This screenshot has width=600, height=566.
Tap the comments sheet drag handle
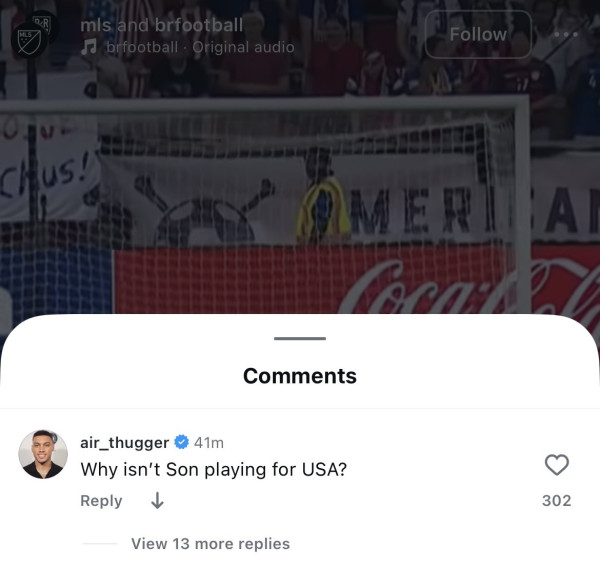300,339
